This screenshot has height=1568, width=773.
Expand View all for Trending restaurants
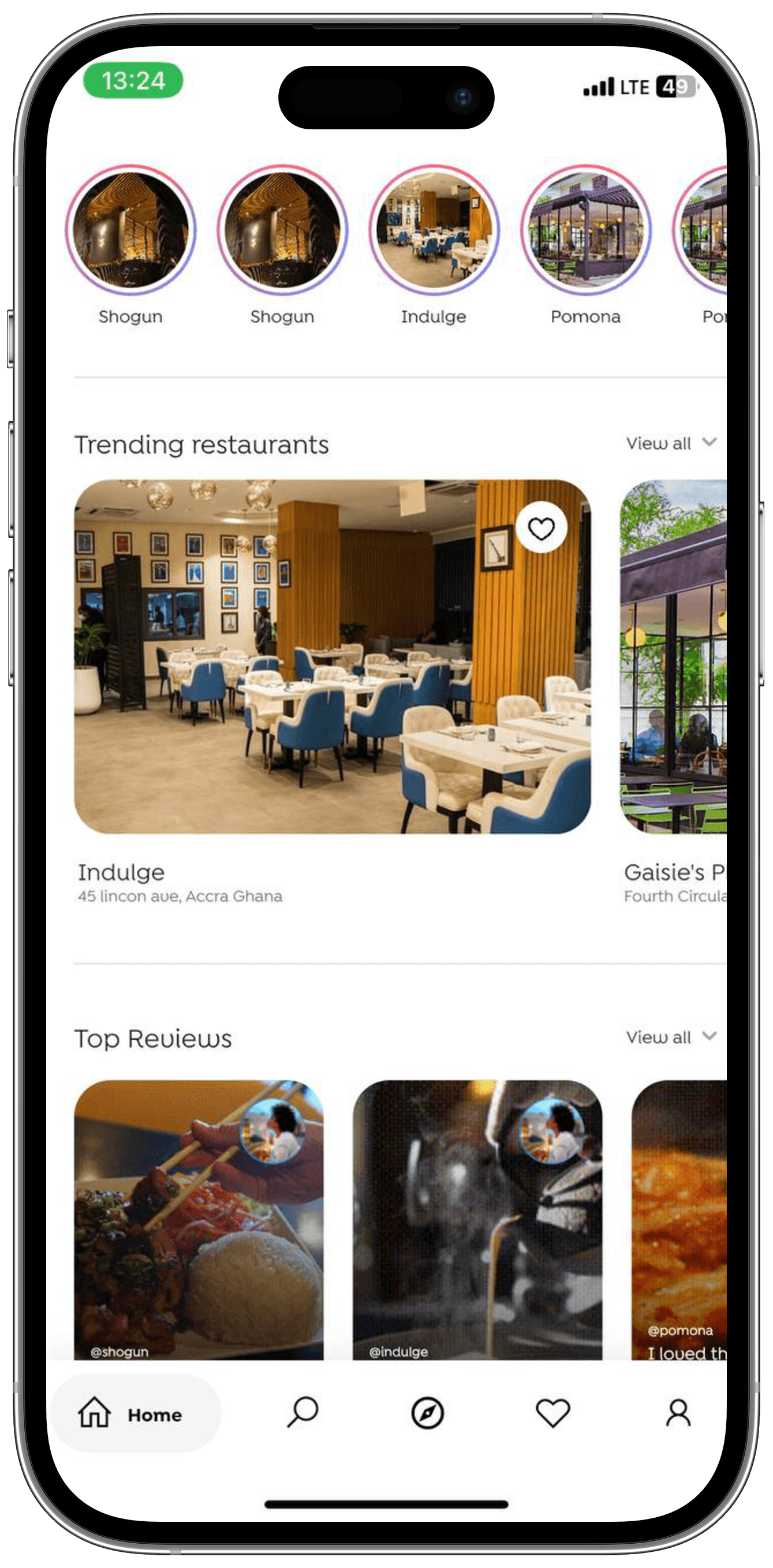671,443
